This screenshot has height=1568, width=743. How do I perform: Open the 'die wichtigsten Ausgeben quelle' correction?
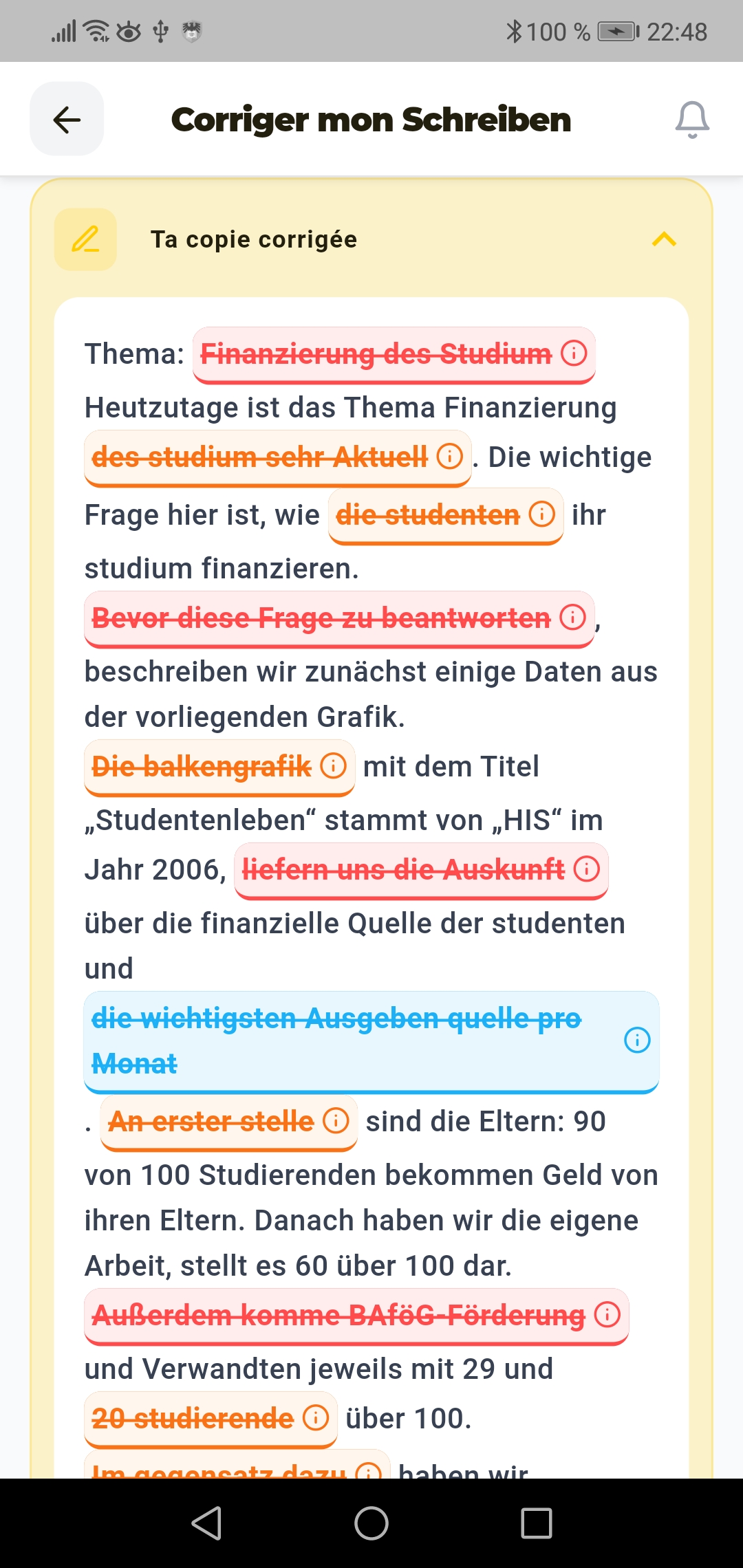pos(371,1042)
